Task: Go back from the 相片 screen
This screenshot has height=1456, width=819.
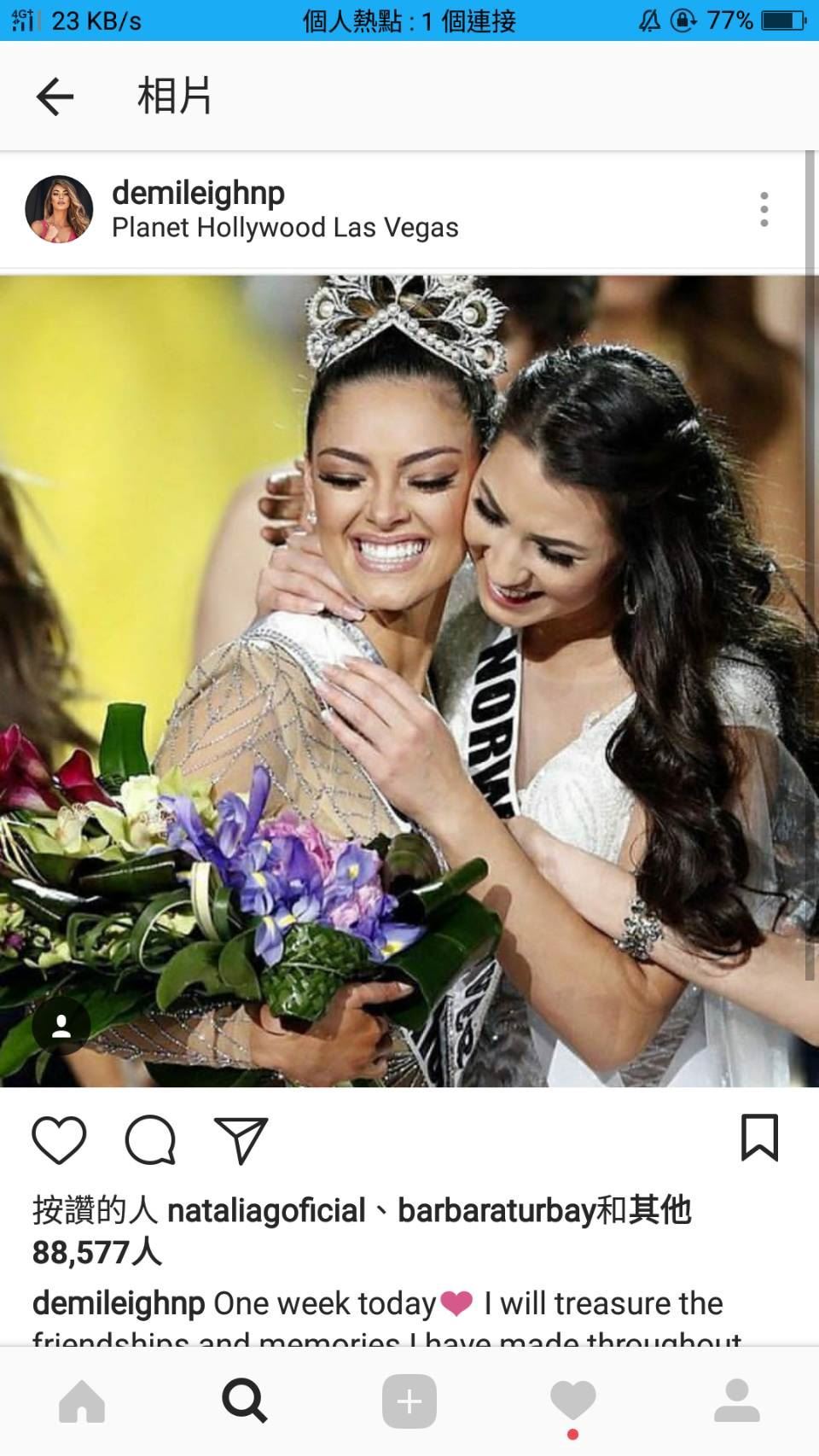Action: click(x=55, y=96)
